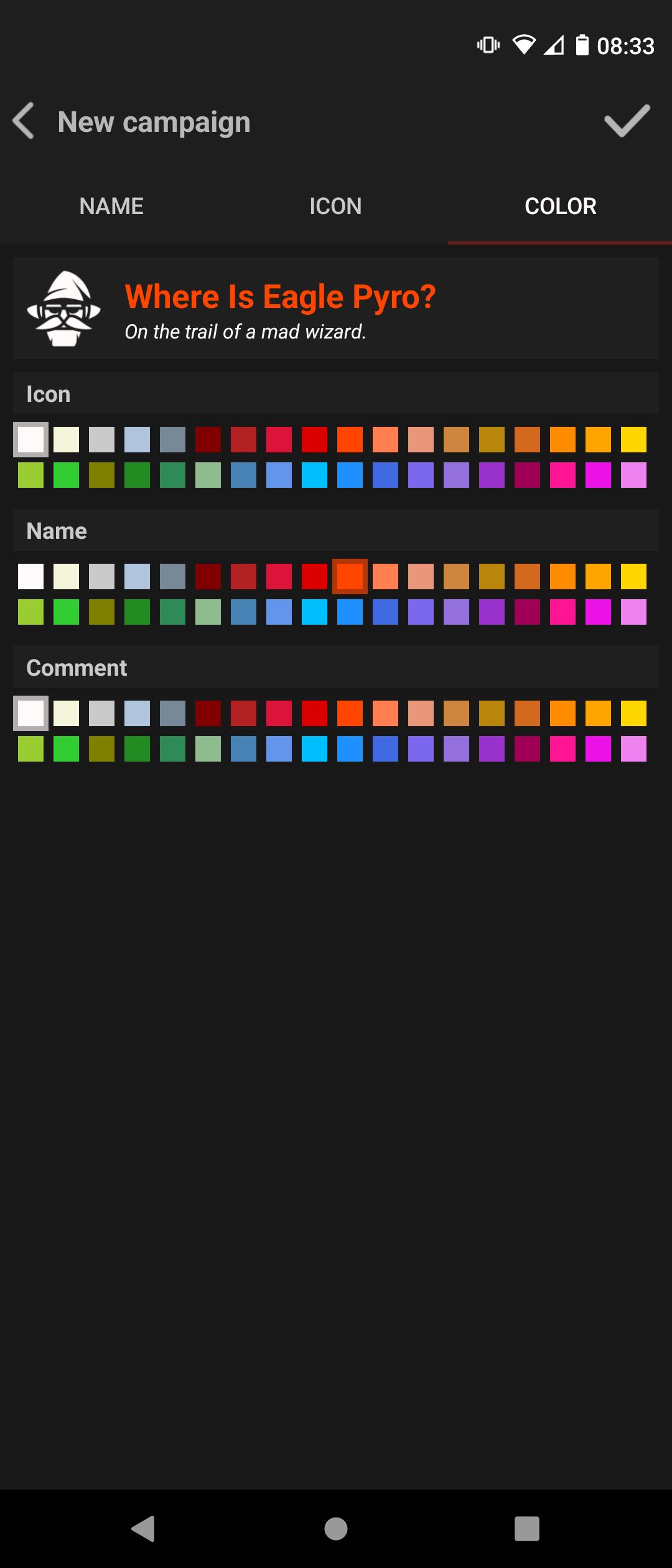Switch to the NAME tab
This screenshot has height=1568, width=672.
111,206
